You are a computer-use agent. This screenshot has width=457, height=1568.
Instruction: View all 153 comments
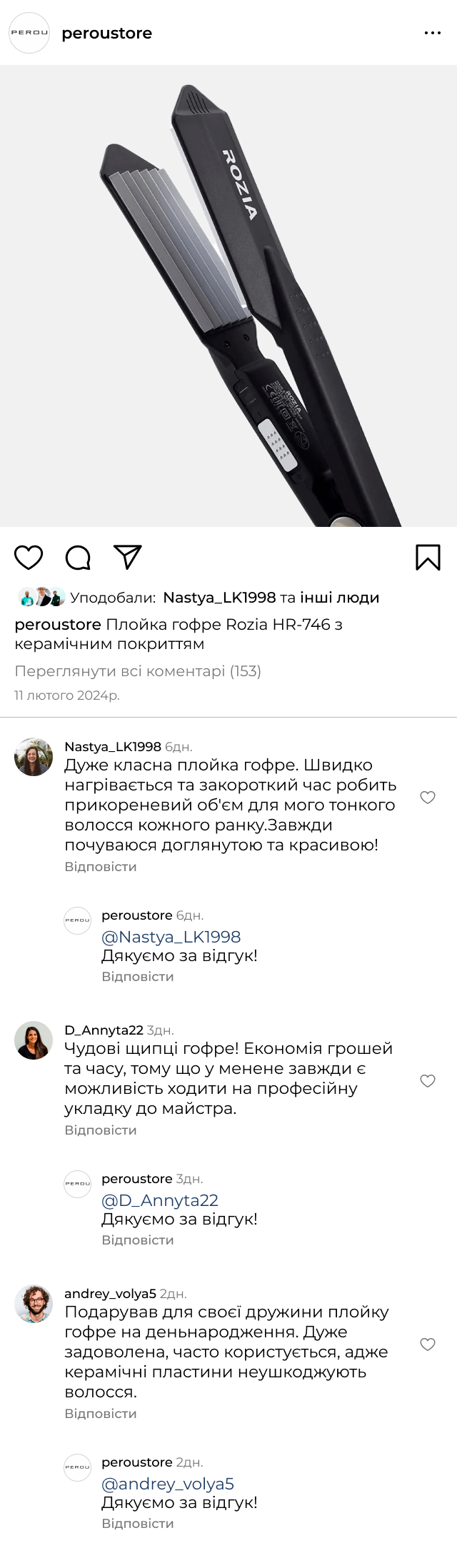point(138,671)
